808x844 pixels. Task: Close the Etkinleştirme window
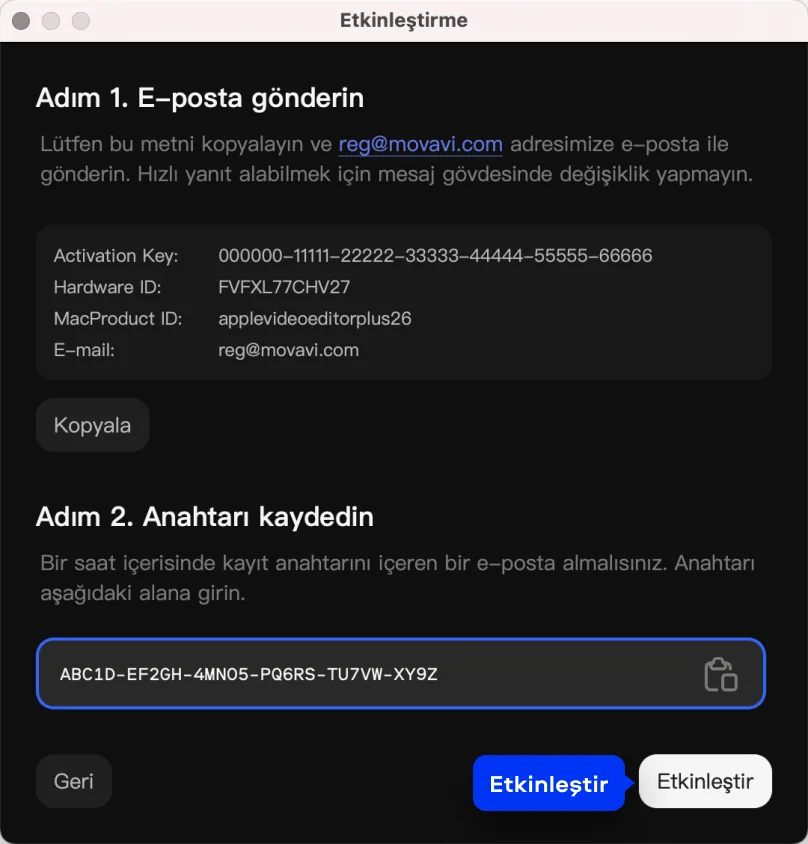point(21,20)
